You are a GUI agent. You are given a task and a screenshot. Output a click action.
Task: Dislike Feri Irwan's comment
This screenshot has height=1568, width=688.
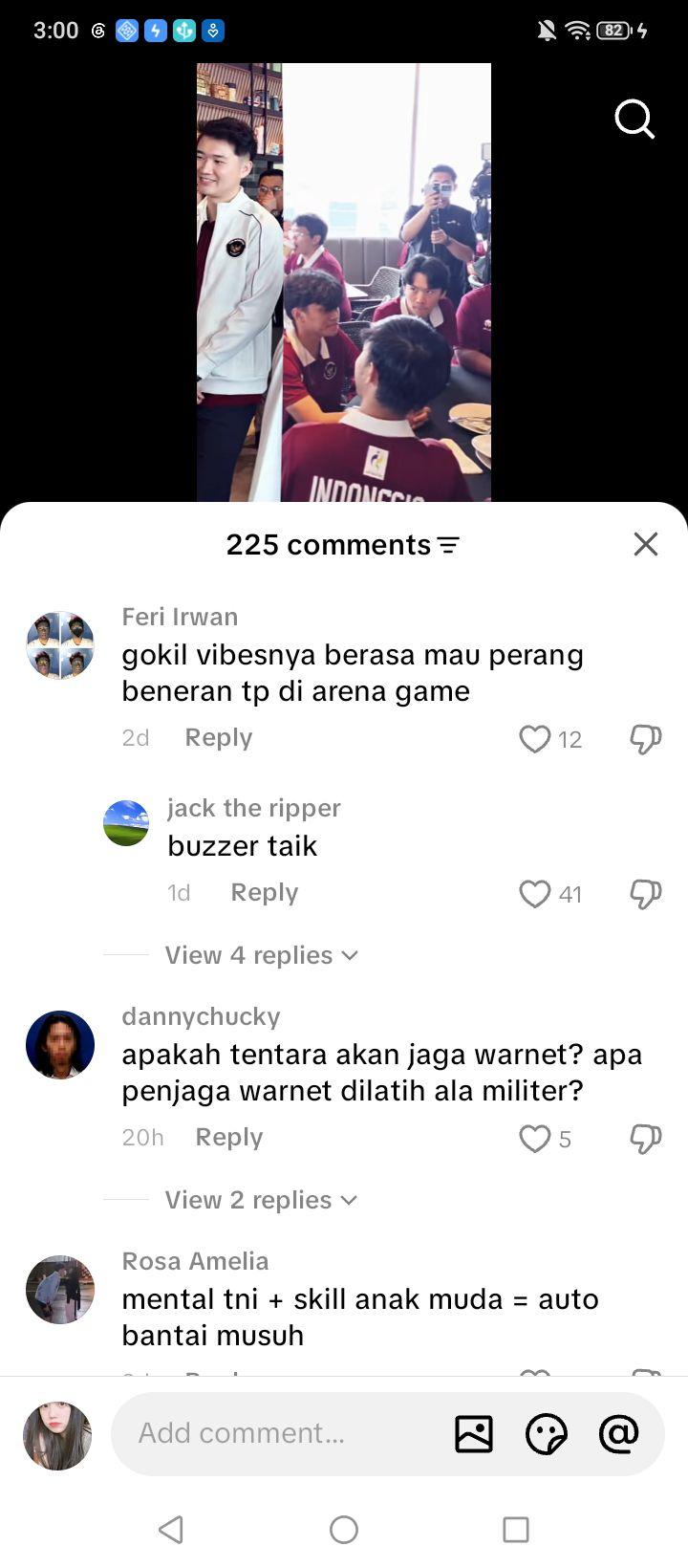[x=646, y=739]
